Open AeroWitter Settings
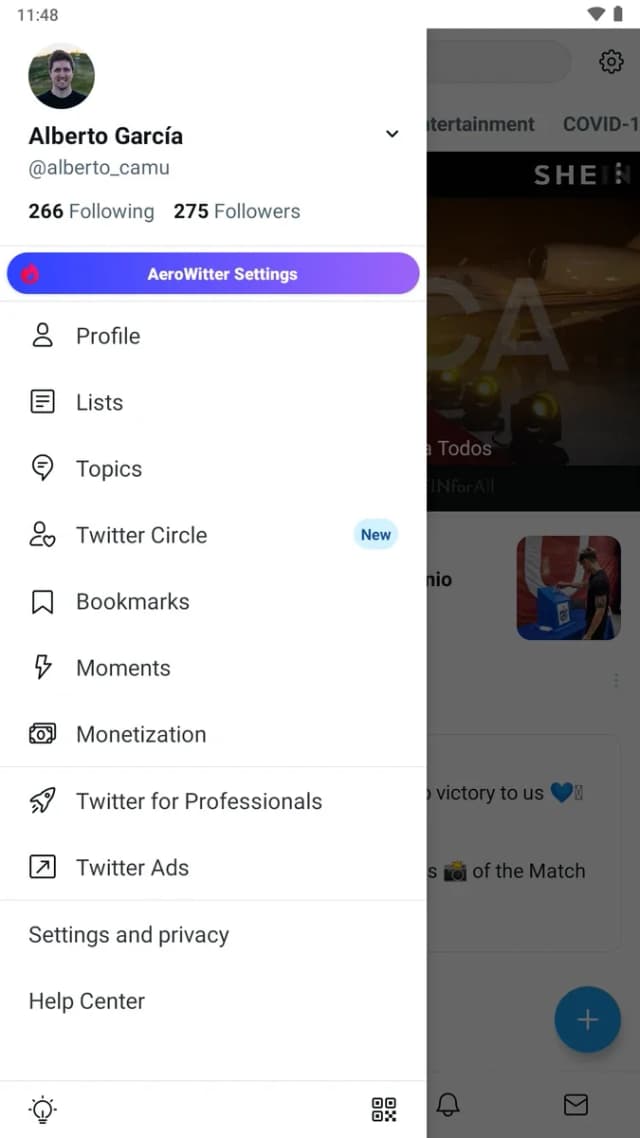The height and width of the screenshot is (1138, 640). tap(213, 274)
